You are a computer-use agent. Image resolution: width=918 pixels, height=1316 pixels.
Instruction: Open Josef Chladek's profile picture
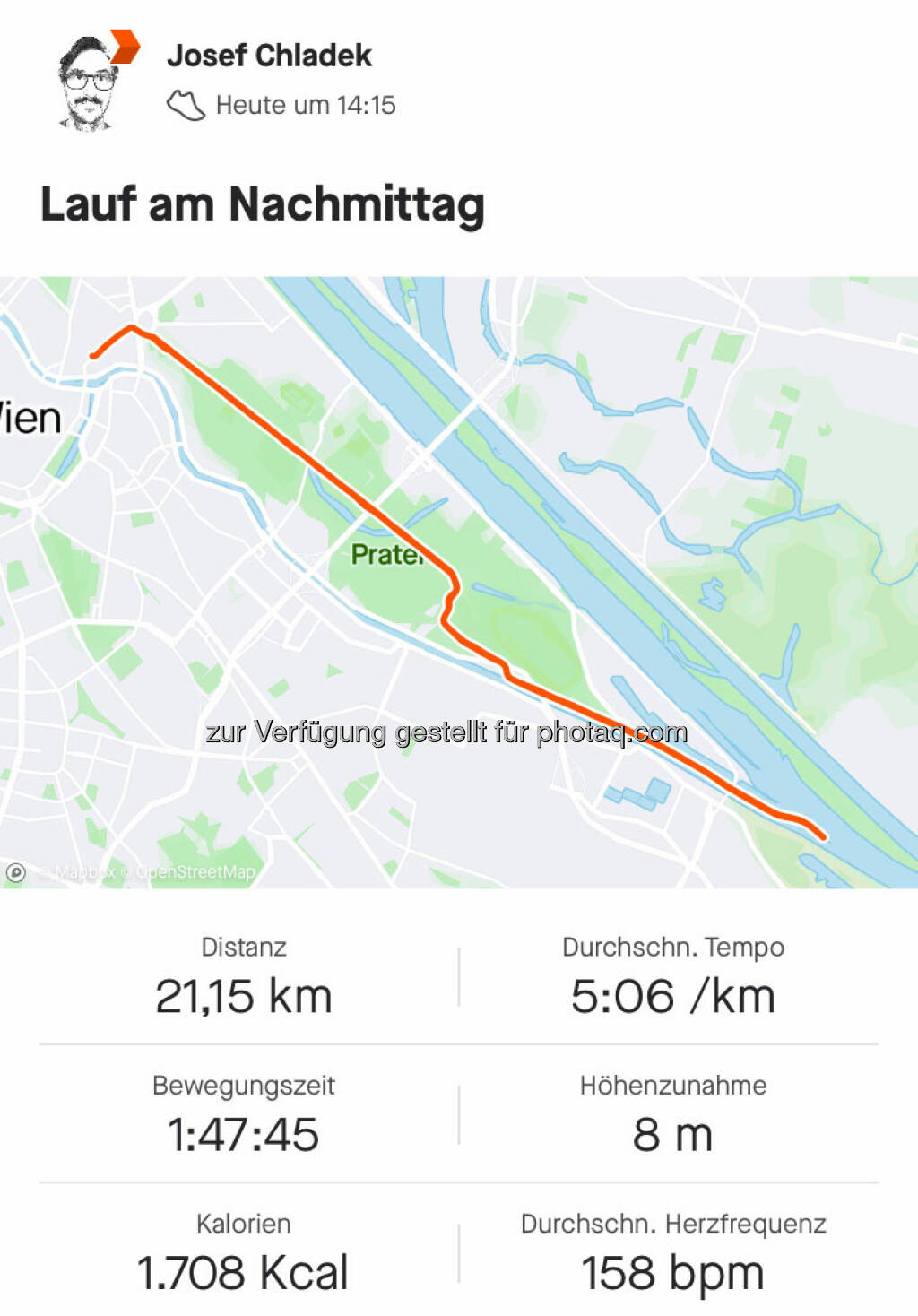pos(88,84)
